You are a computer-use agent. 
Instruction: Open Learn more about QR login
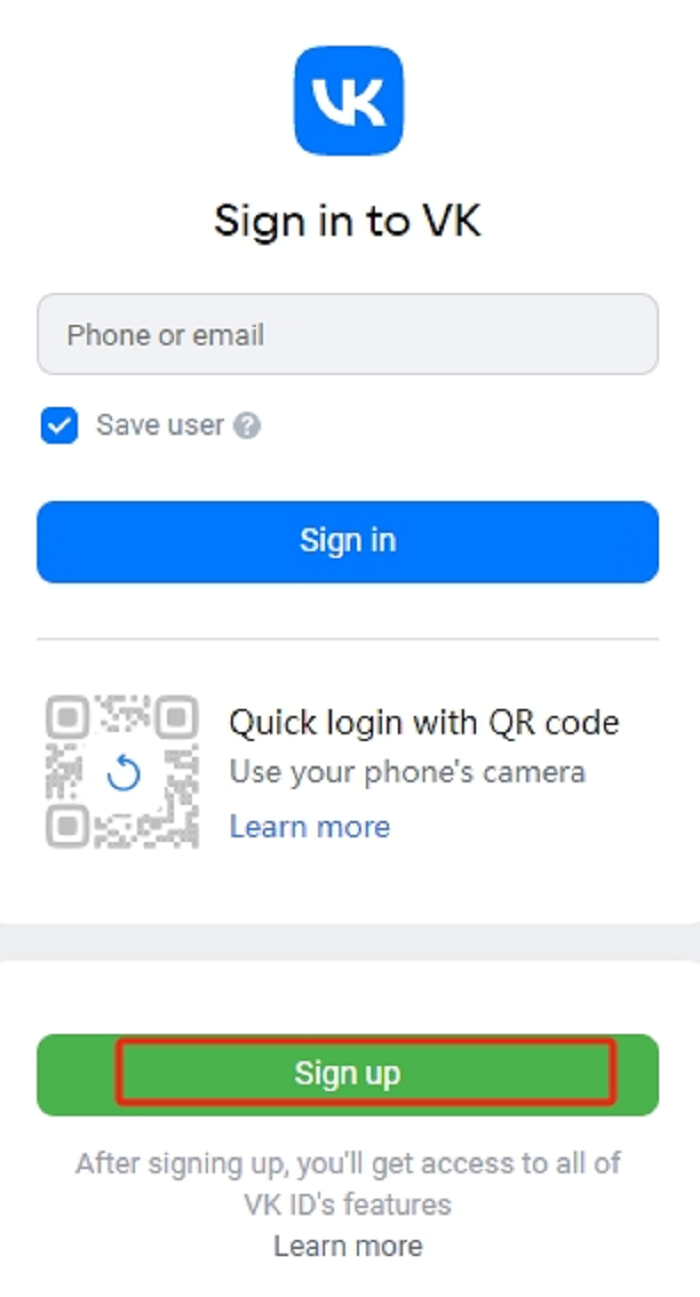click(310, 827)
